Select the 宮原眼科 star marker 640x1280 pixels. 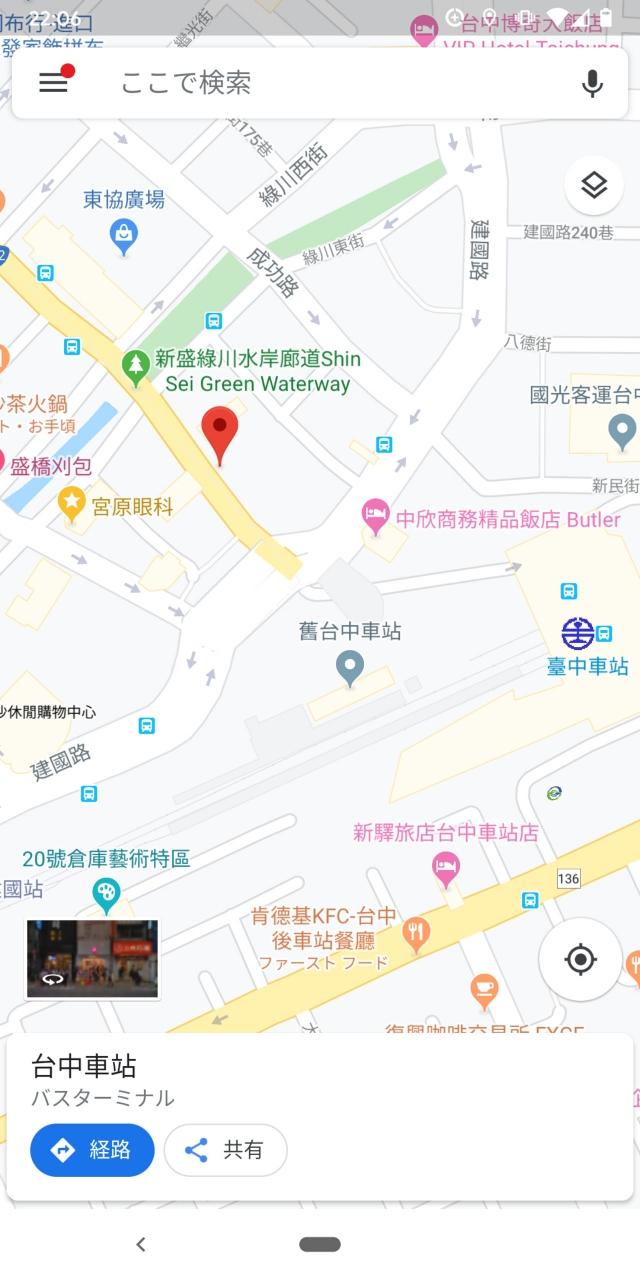click(71, 503)
